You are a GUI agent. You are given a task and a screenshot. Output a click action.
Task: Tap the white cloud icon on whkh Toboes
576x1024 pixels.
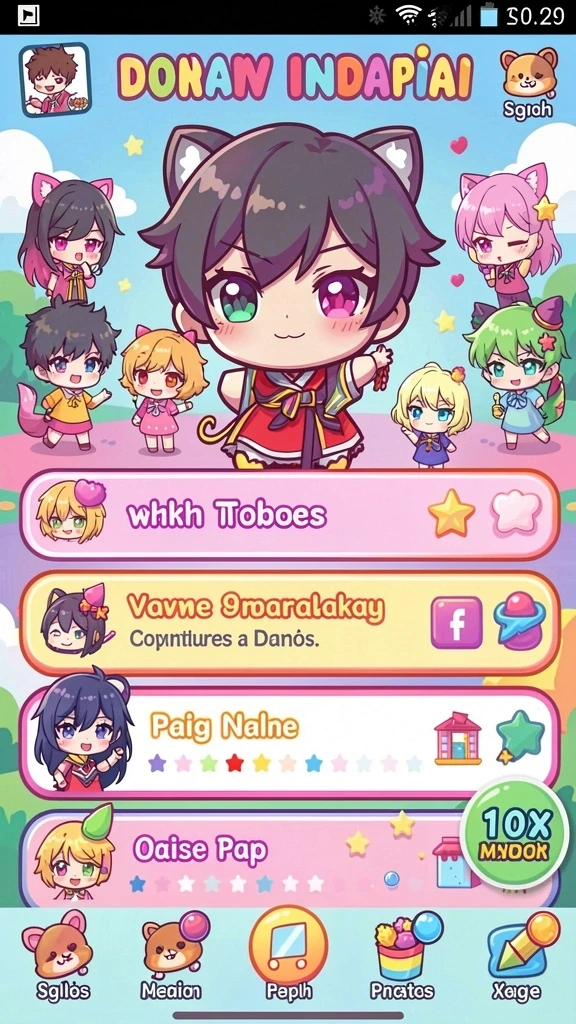[516, 513]
